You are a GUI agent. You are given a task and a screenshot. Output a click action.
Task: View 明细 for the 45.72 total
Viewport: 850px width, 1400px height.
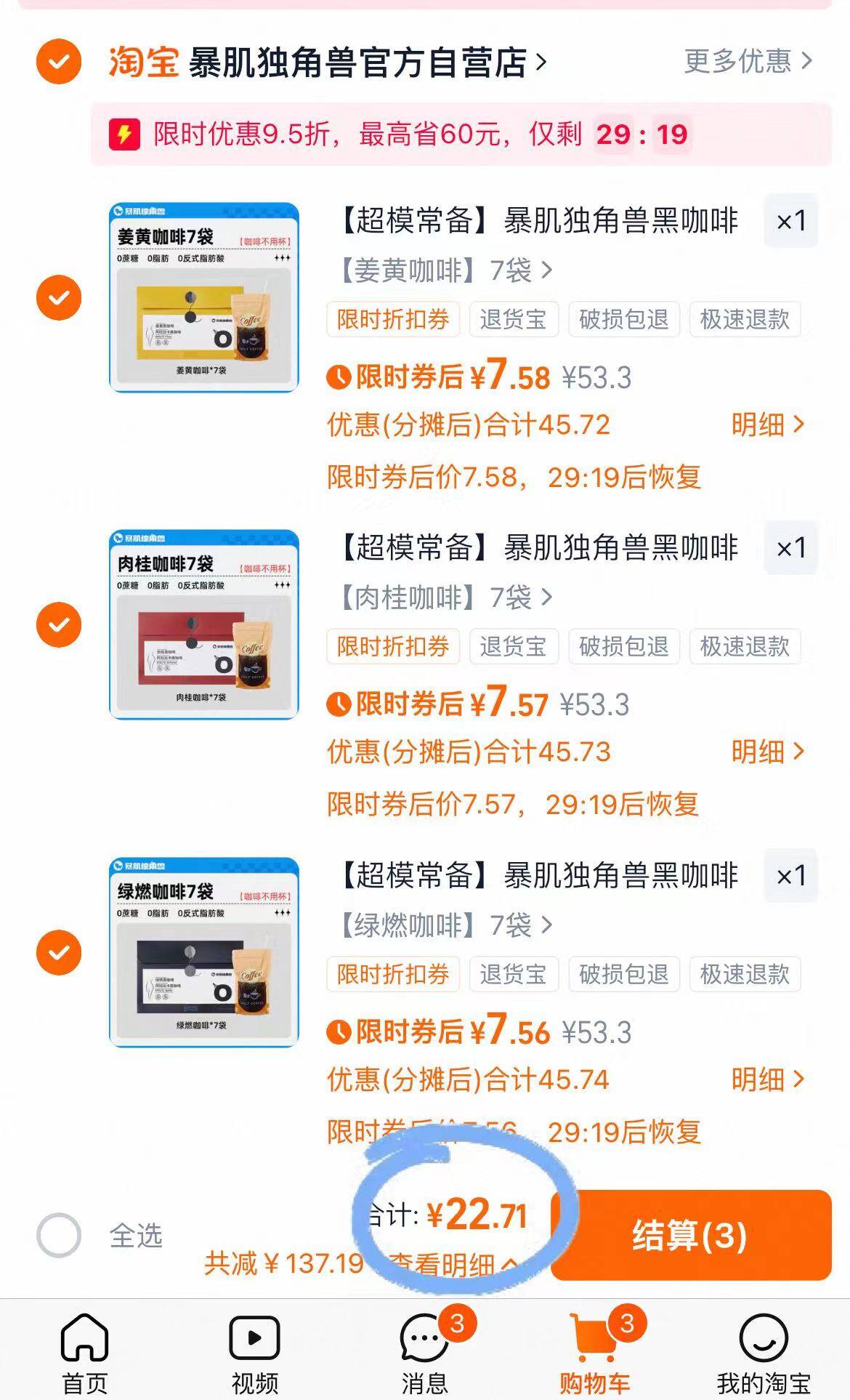(x=767, y=425)
